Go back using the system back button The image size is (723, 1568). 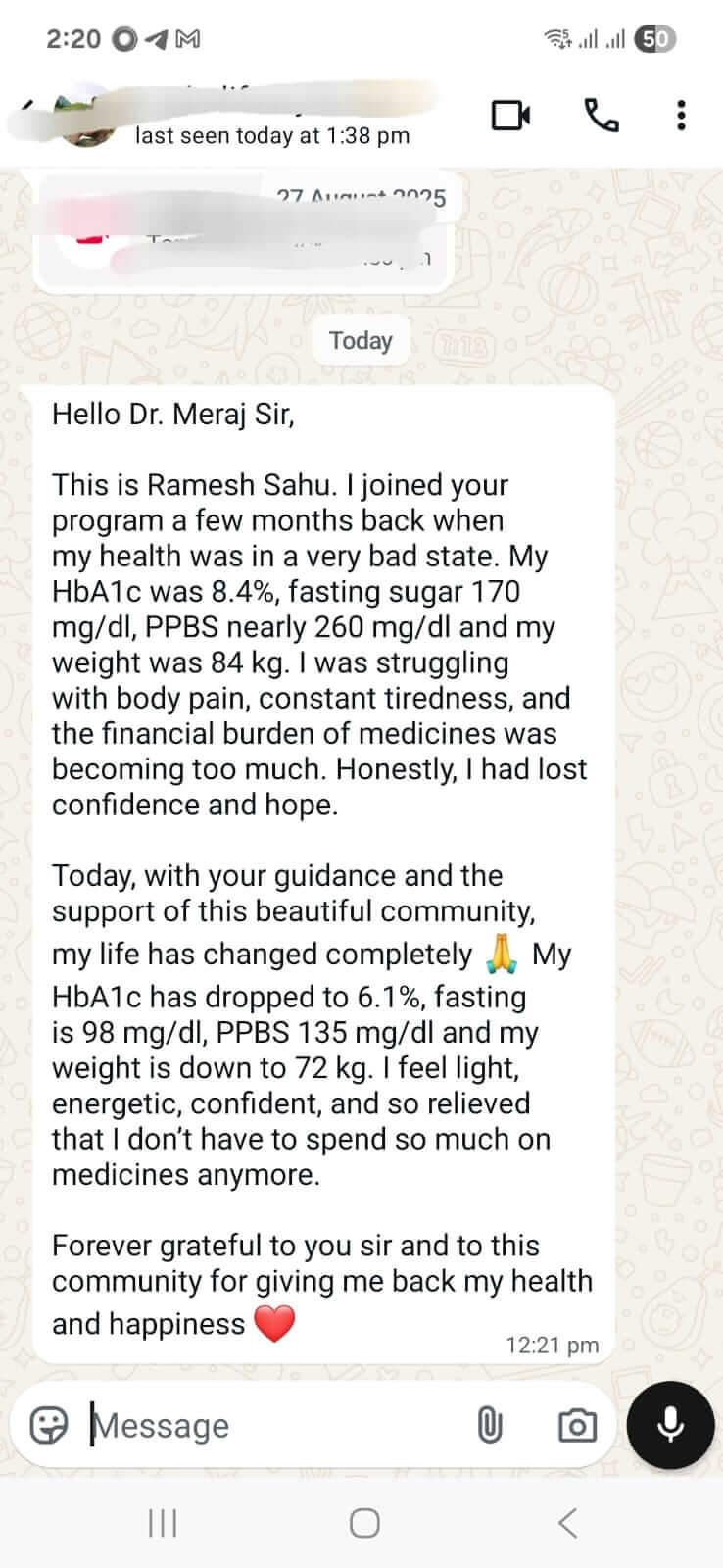tap(567, 1523)
